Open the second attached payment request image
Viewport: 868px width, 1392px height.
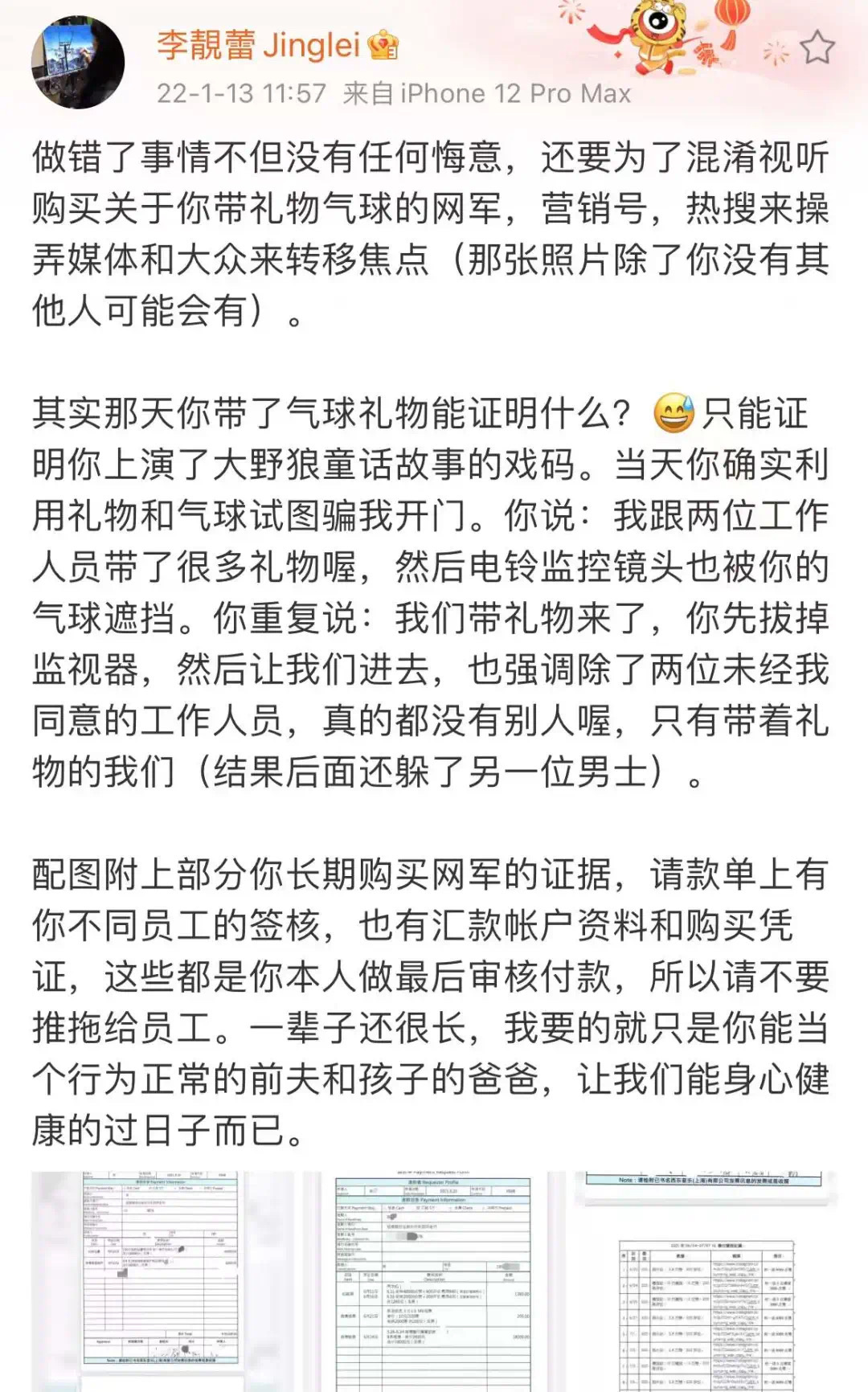[432, 1281]
